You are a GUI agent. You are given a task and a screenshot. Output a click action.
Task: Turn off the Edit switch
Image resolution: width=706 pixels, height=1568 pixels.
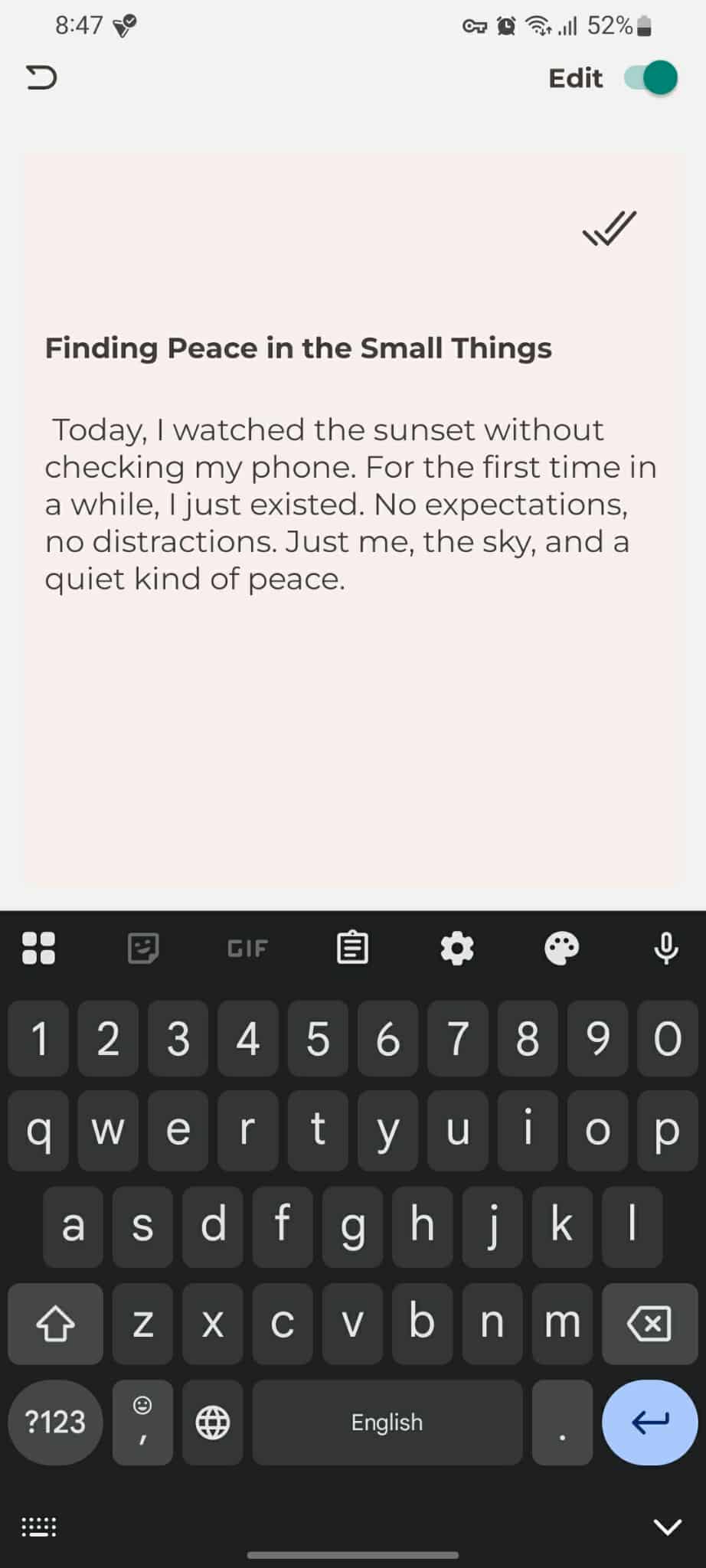pos(652,78)
